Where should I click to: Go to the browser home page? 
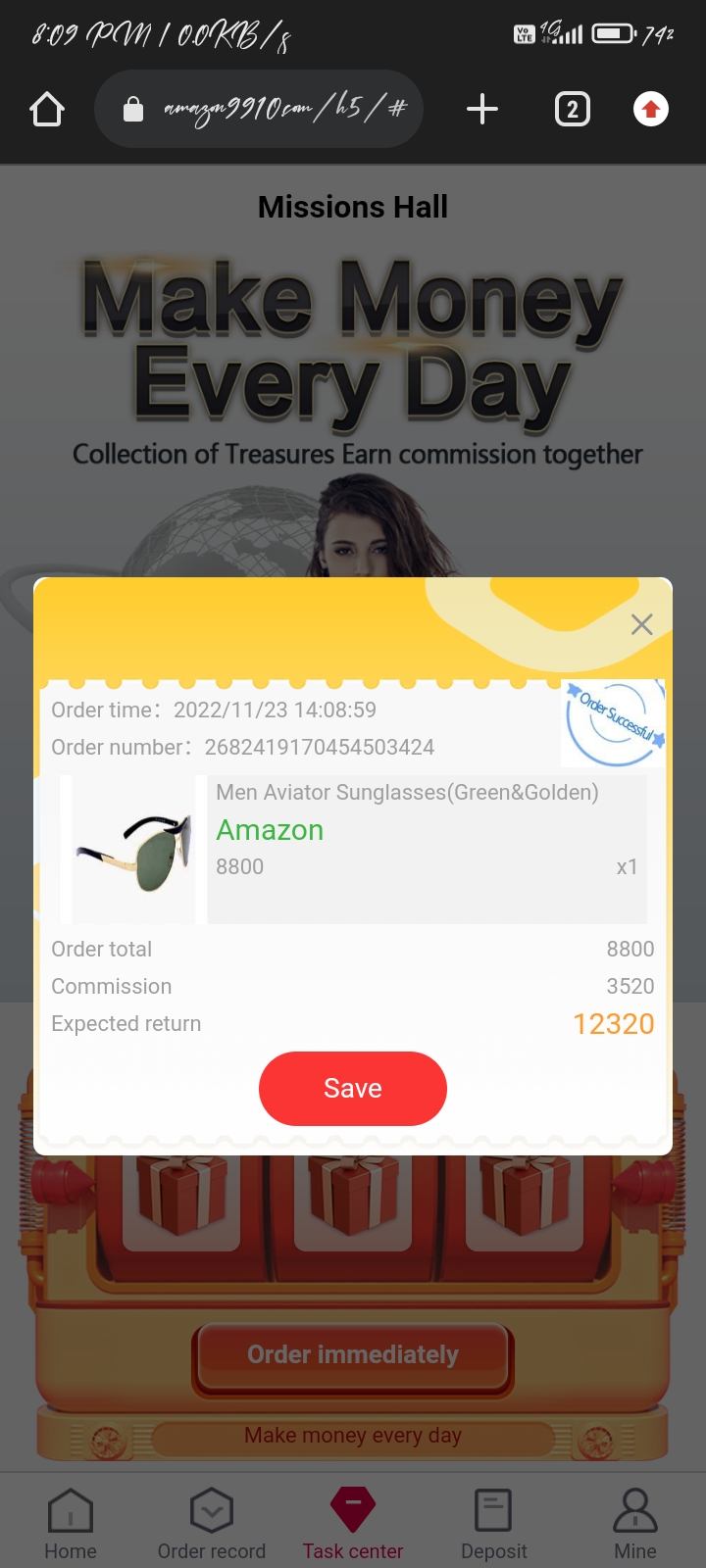[47, 109]
